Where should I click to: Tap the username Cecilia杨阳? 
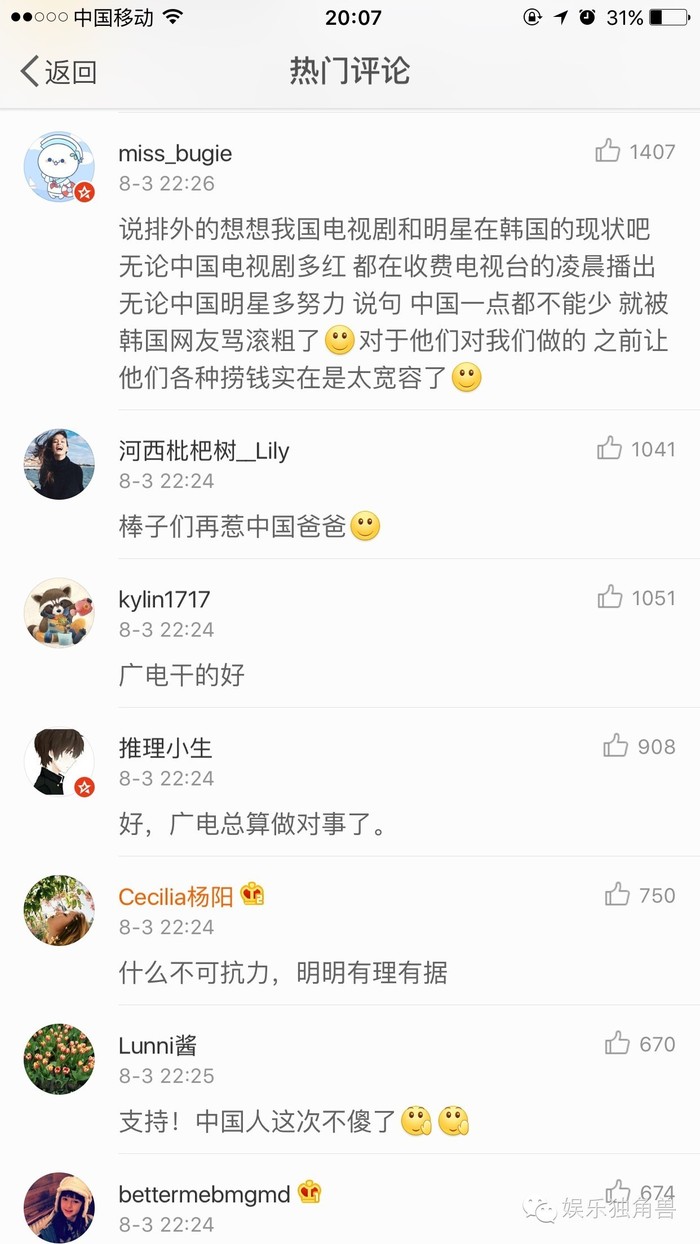[x=175, y=897]
